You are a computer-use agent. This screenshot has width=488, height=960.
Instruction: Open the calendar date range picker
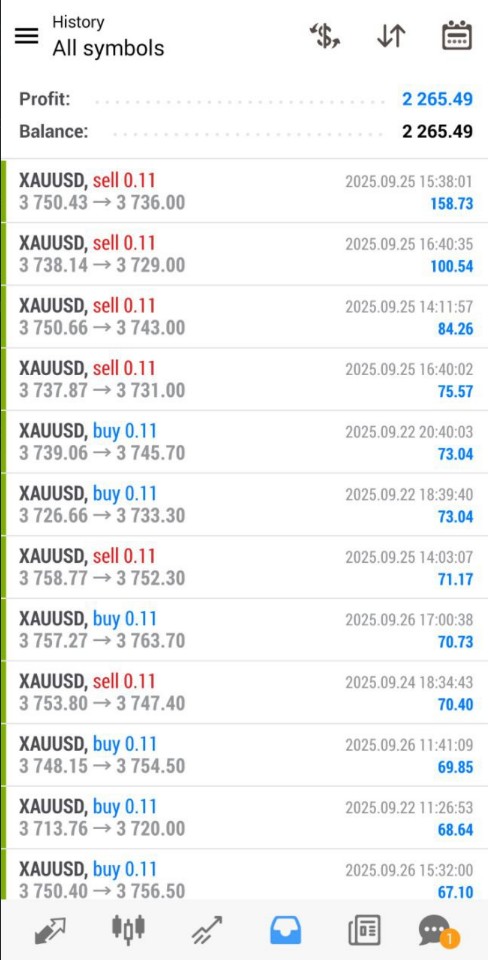click(457, 36)
